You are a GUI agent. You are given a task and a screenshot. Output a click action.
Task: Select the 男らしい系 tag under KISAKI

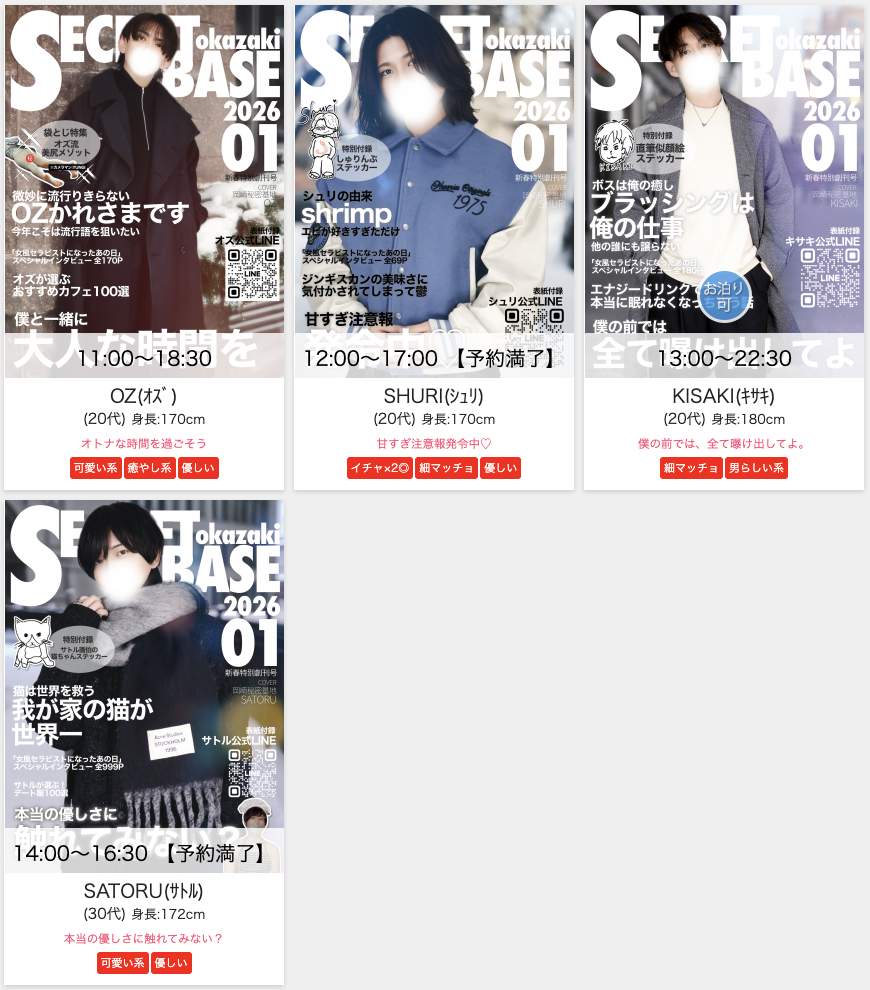tap(756, 468)
